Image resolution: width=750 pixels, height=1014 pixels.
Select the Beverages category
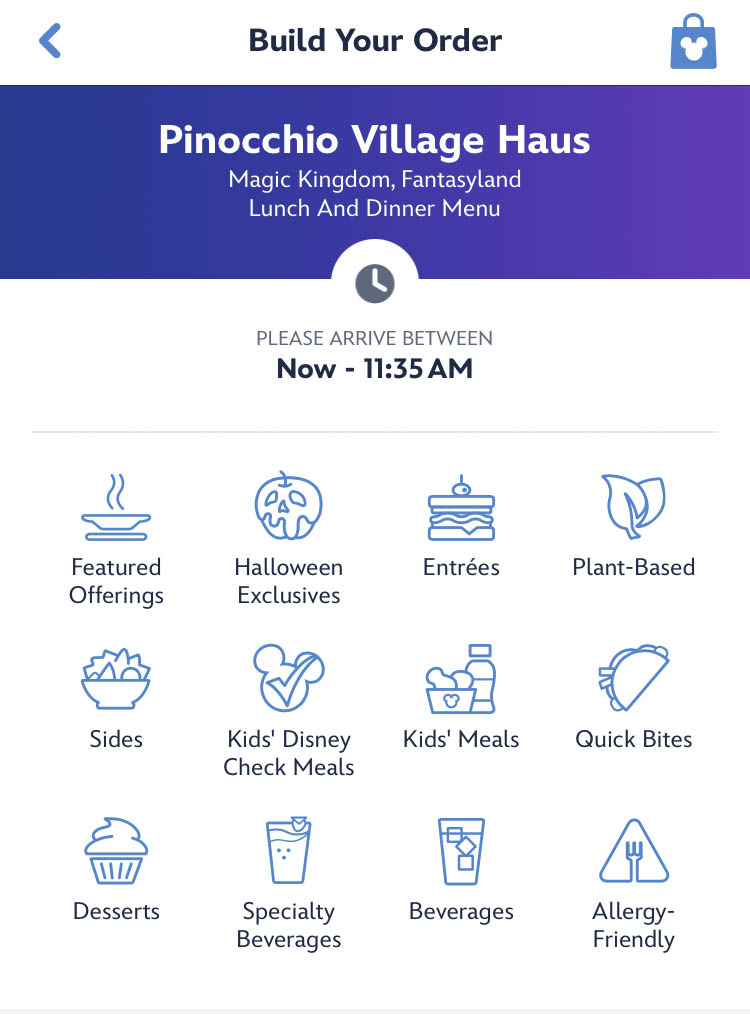(x=461, y=870)
